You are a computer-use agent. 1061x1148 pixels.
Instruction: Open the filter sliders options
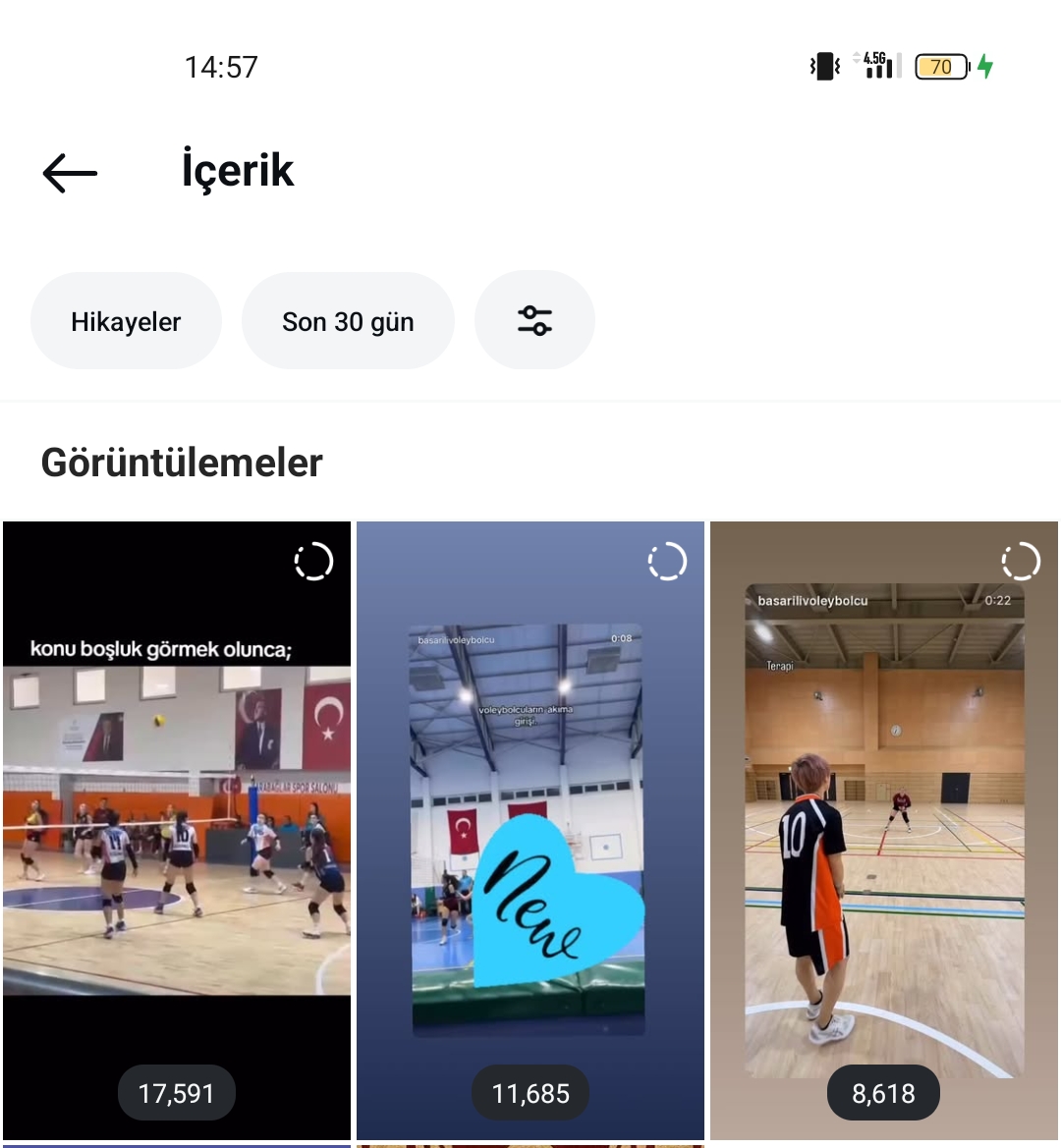pyautogui.click(x=534, y=321)
